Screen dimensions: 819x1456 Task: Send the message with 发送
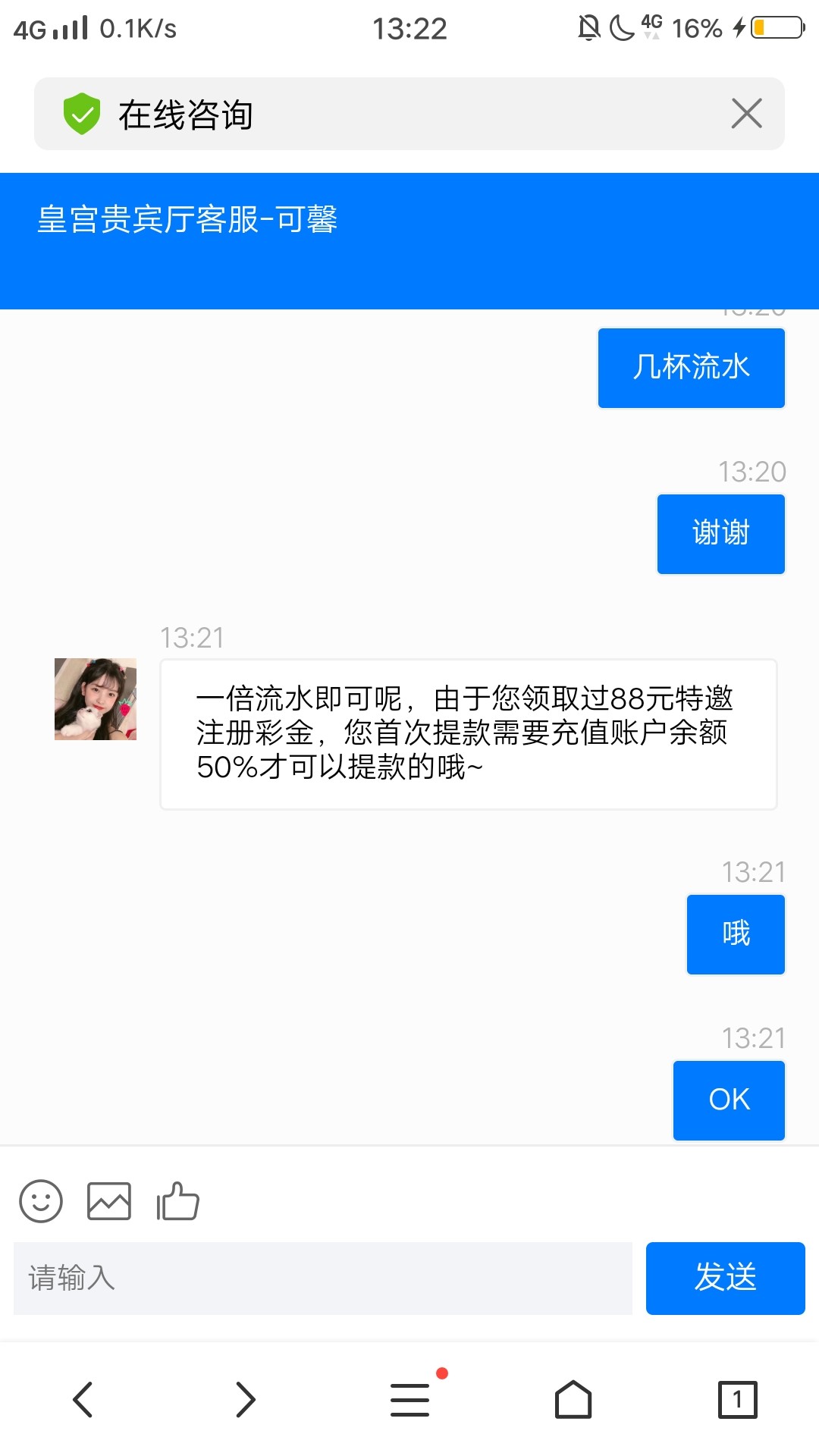[x=725, y=1279]
